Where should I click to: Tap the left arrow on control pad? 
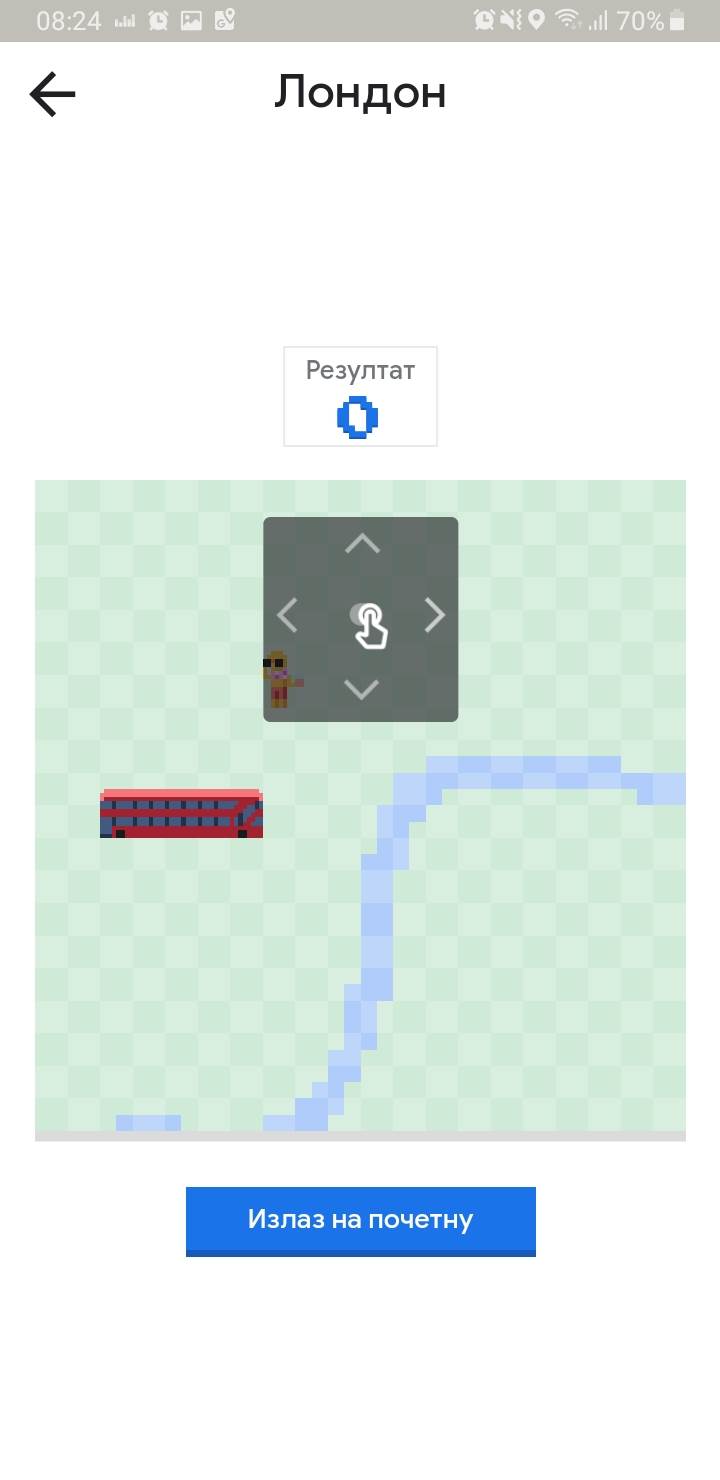pos(287,616)
